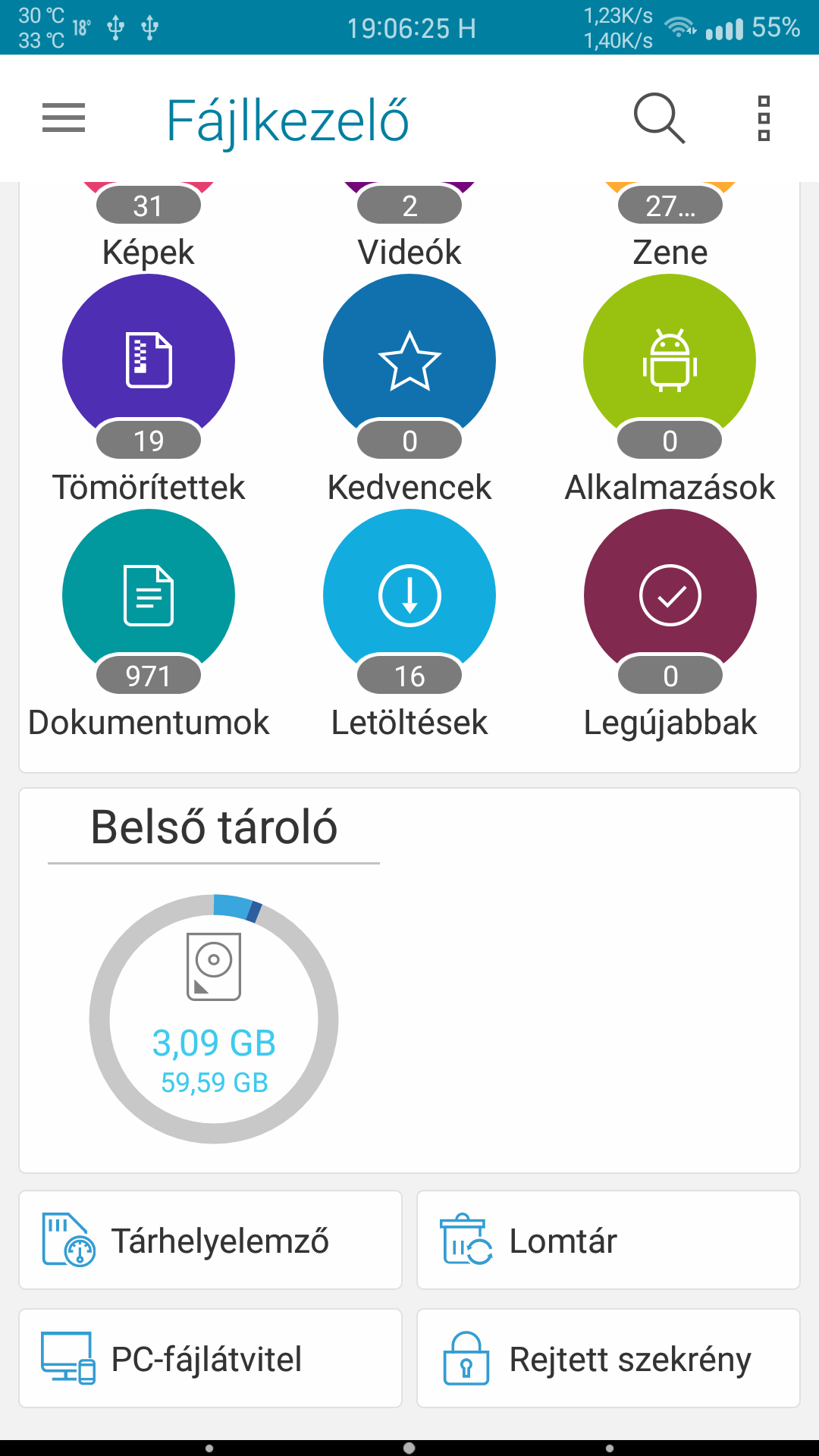Tap the search magnifier icon
This screenshot has width=819, height=1456.
659,118
